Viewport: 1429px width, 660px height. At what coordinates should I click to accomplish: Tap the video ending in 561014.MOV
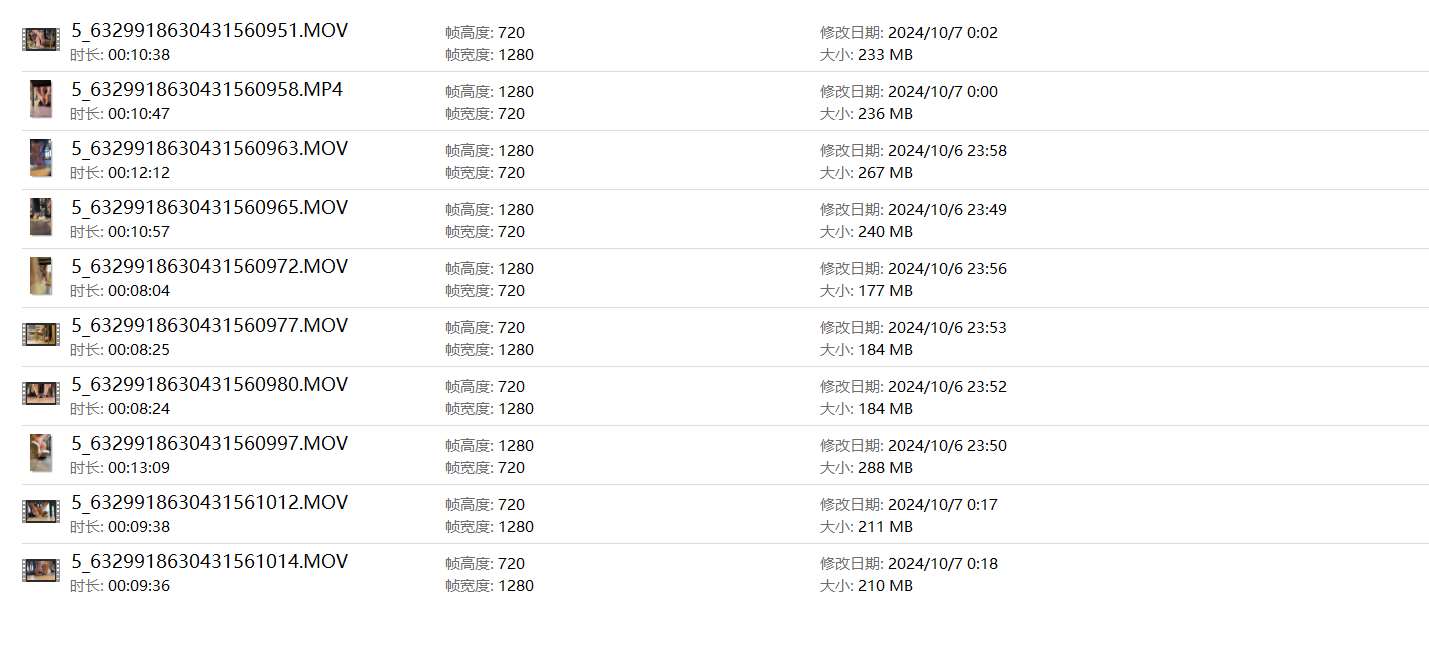209,562
